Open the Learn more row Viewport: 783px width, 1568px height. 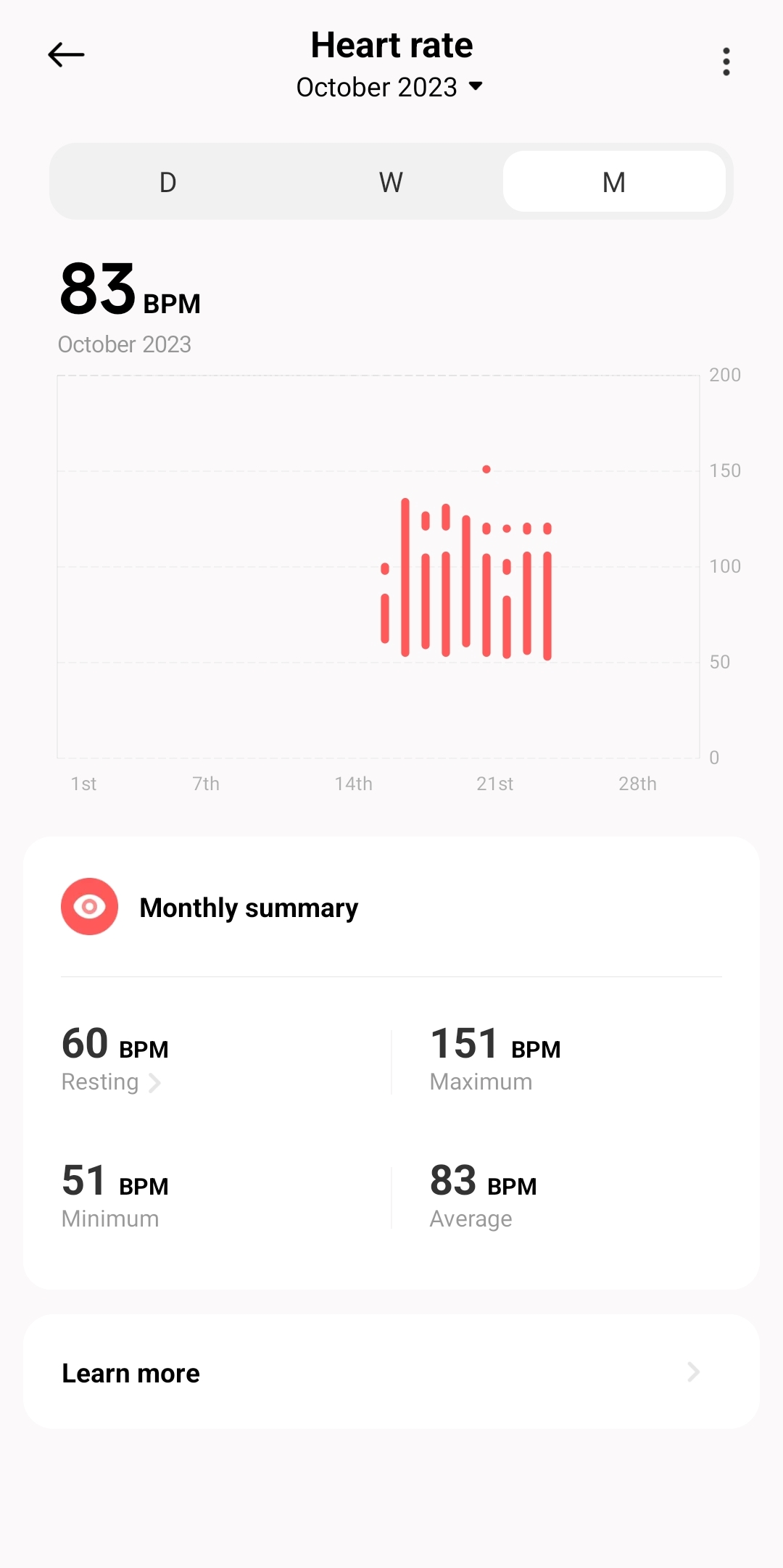(391, 1372)
